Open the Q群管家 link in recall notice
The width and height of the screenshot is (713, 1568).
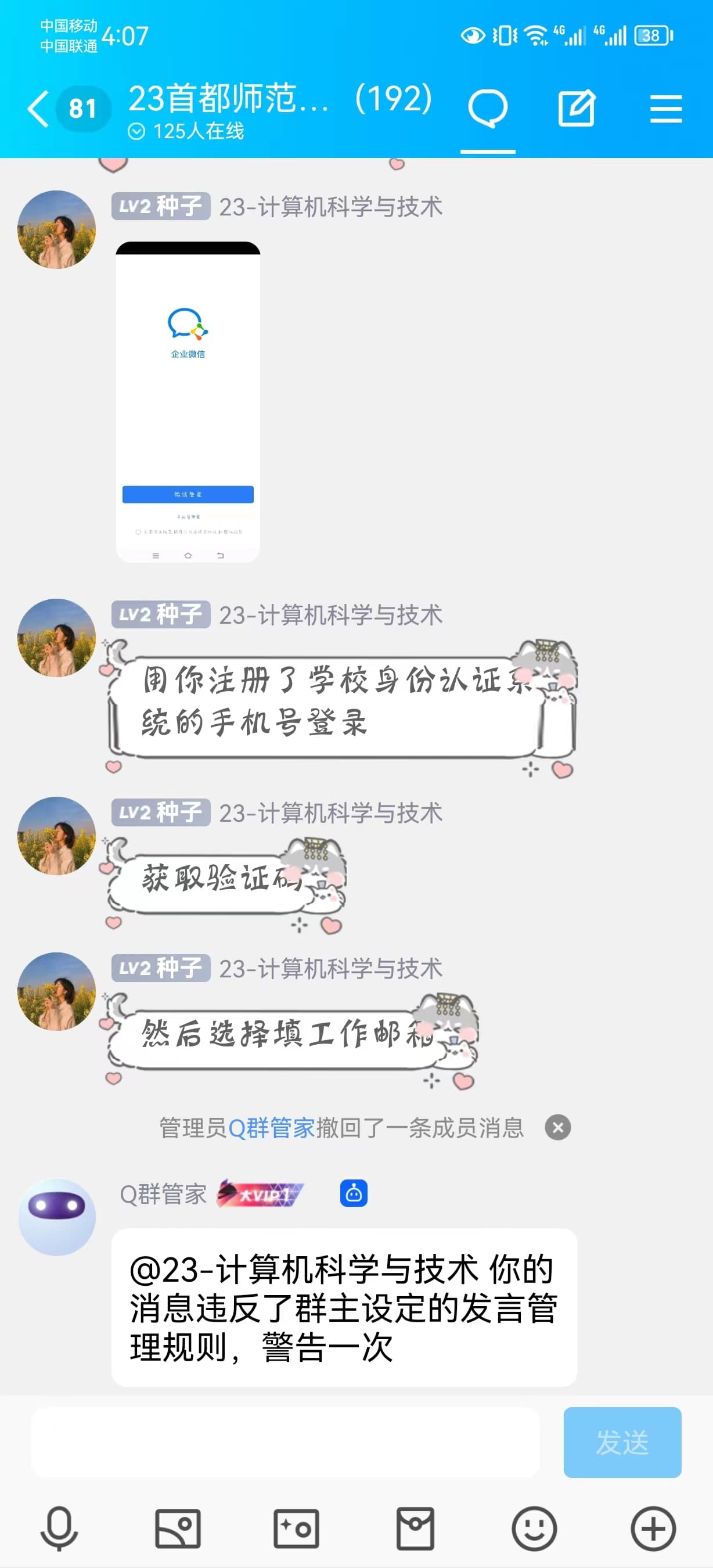pos(271,1128)
